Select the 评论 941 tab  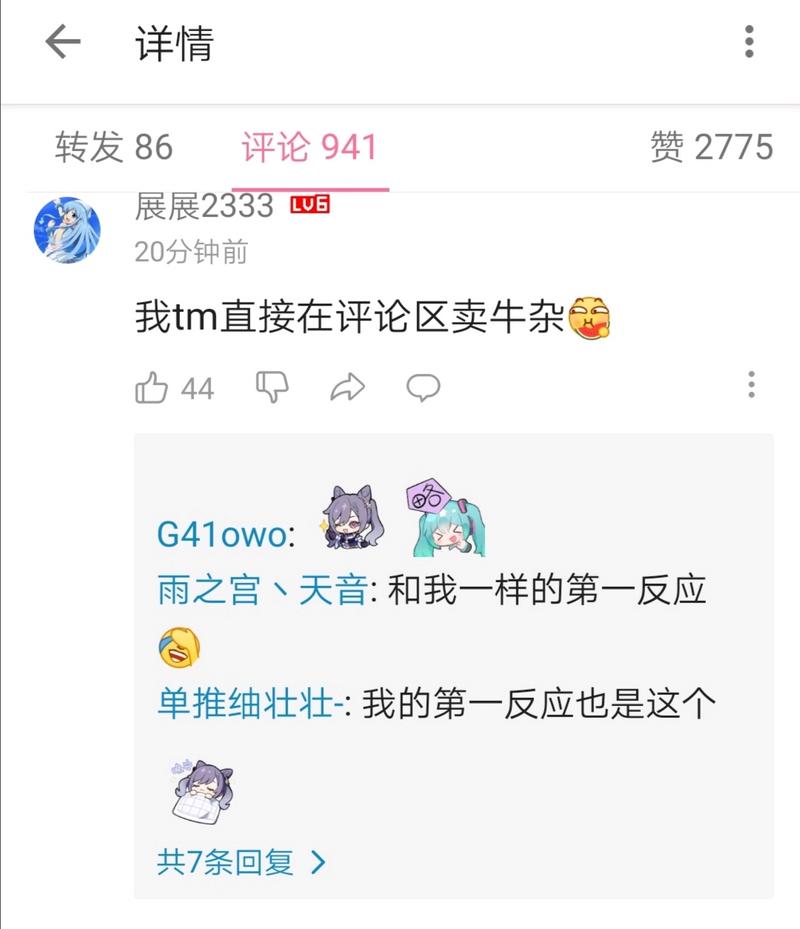point(309,148)
